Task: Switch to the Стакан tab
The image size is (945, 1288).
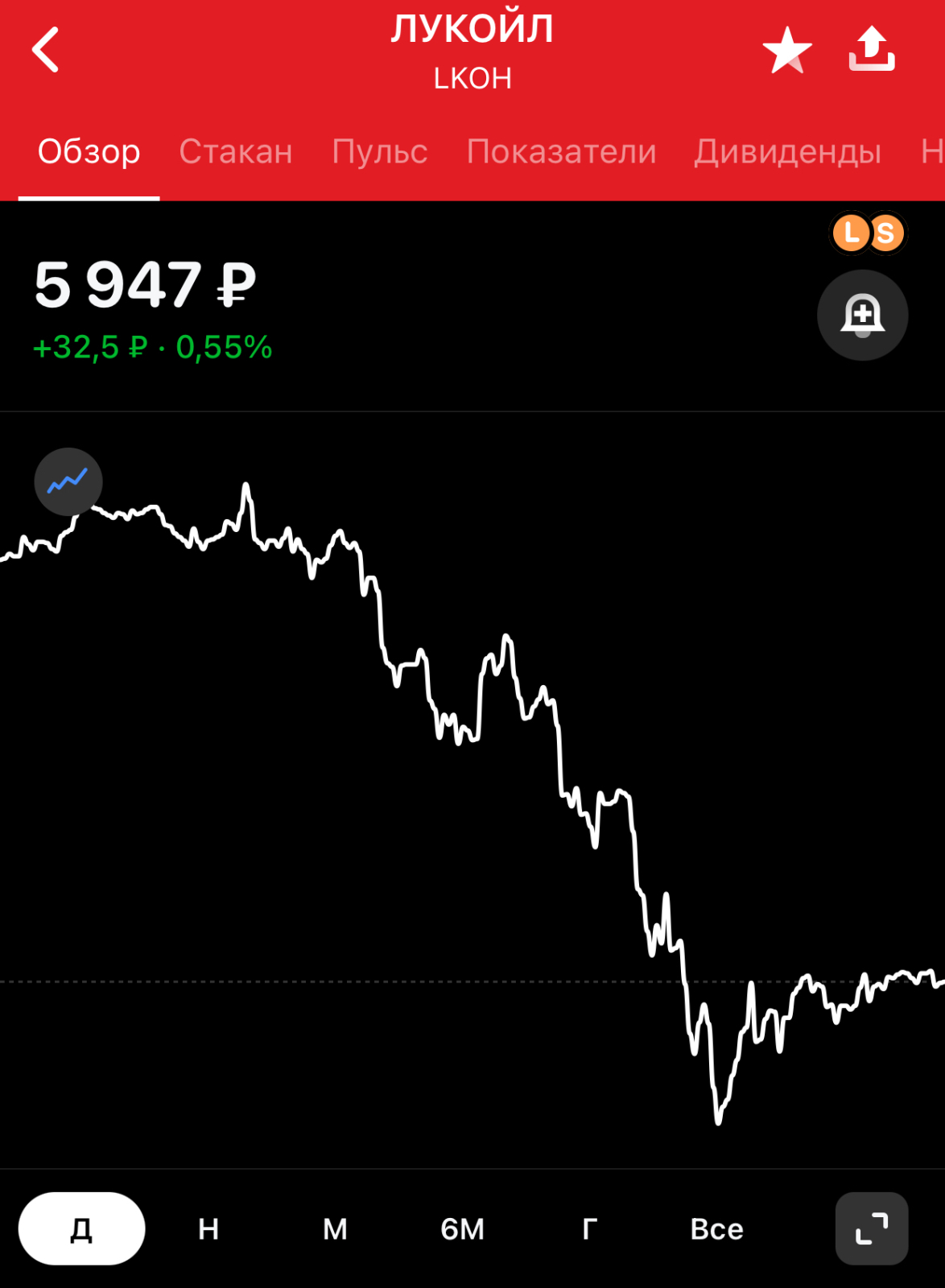Action: [235, 151]
